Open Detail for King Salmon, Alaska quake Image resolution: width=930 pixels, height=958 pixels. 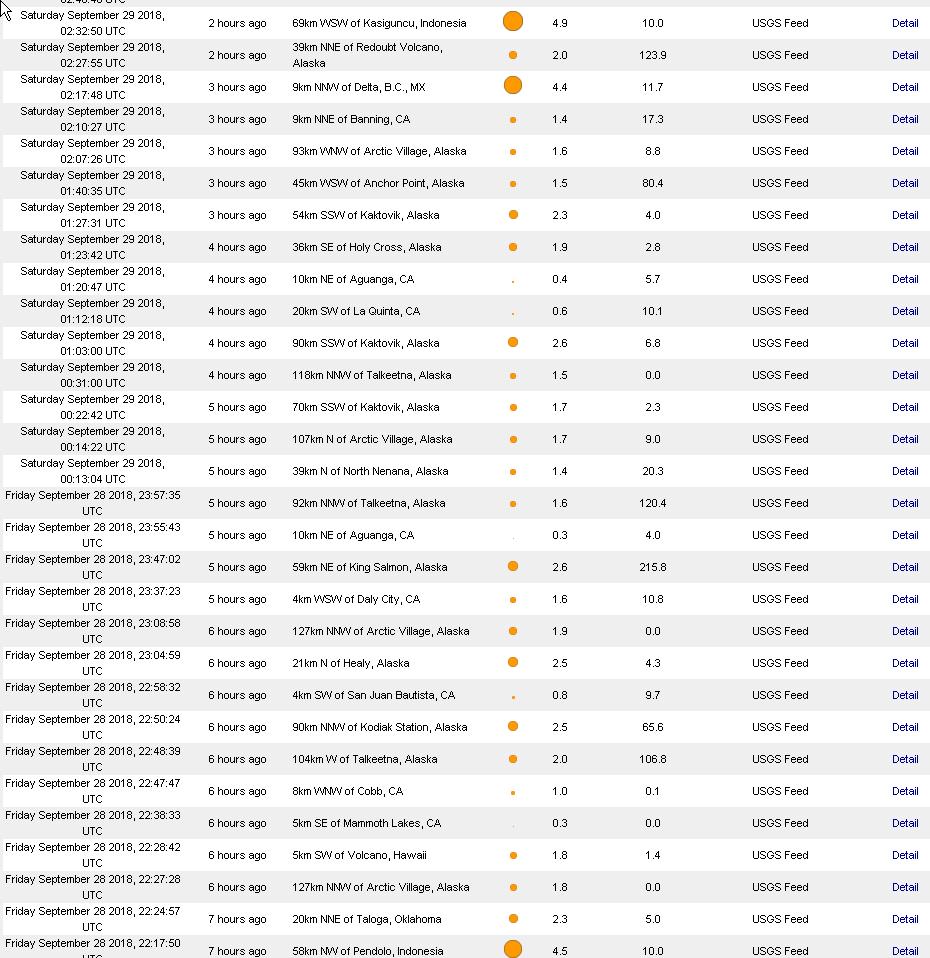tap(904, 567)
